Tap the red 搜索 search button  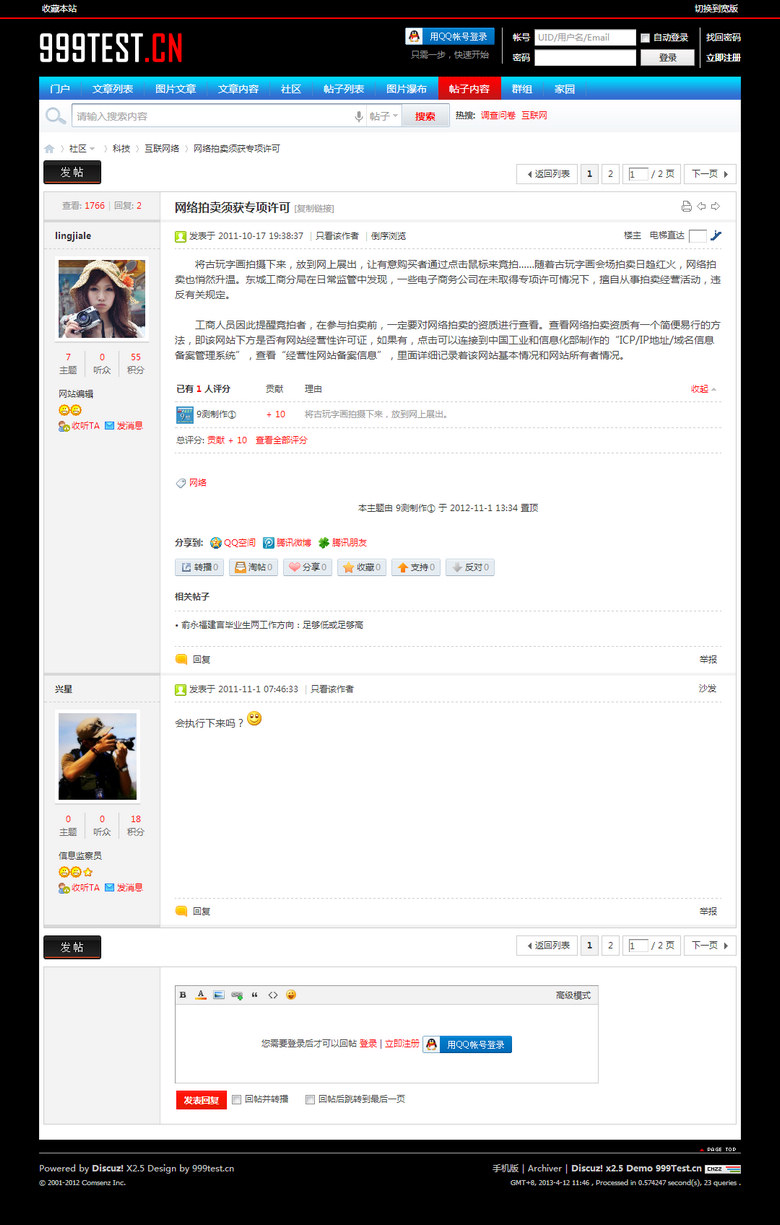click(425, 116)
